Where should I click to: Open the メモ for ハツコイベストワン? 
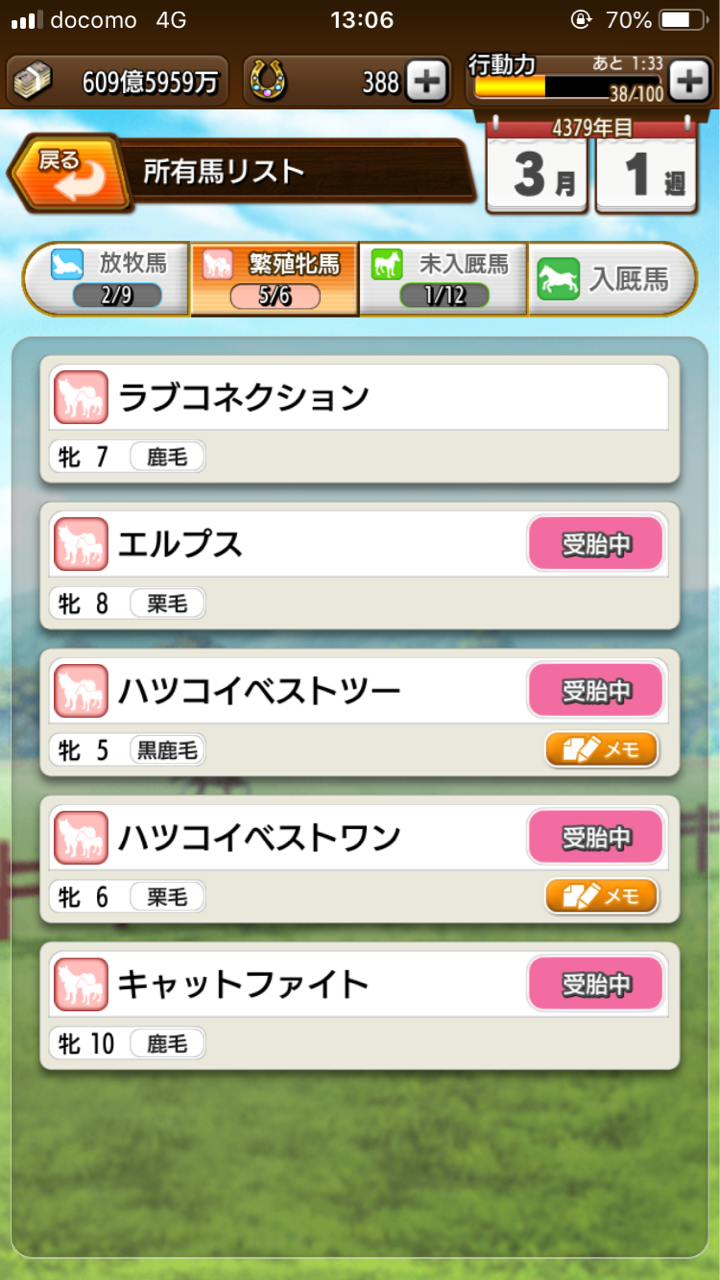(601, 896)
